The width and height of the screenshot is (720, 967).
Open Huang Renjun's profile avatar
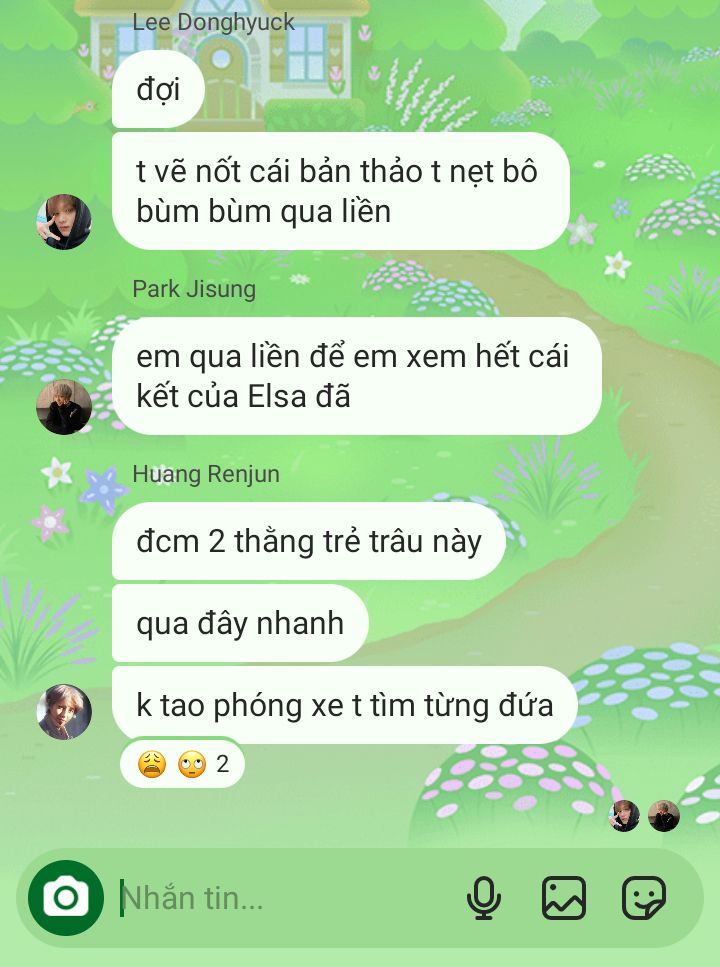(x=64, y=712)
